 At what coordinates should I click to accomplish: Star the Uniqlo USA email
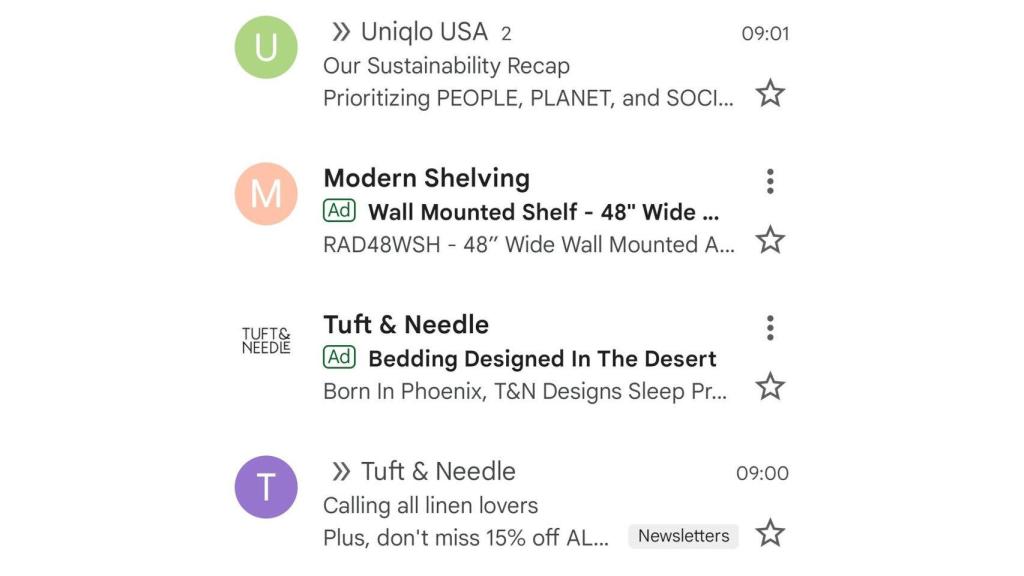point(770,93)
